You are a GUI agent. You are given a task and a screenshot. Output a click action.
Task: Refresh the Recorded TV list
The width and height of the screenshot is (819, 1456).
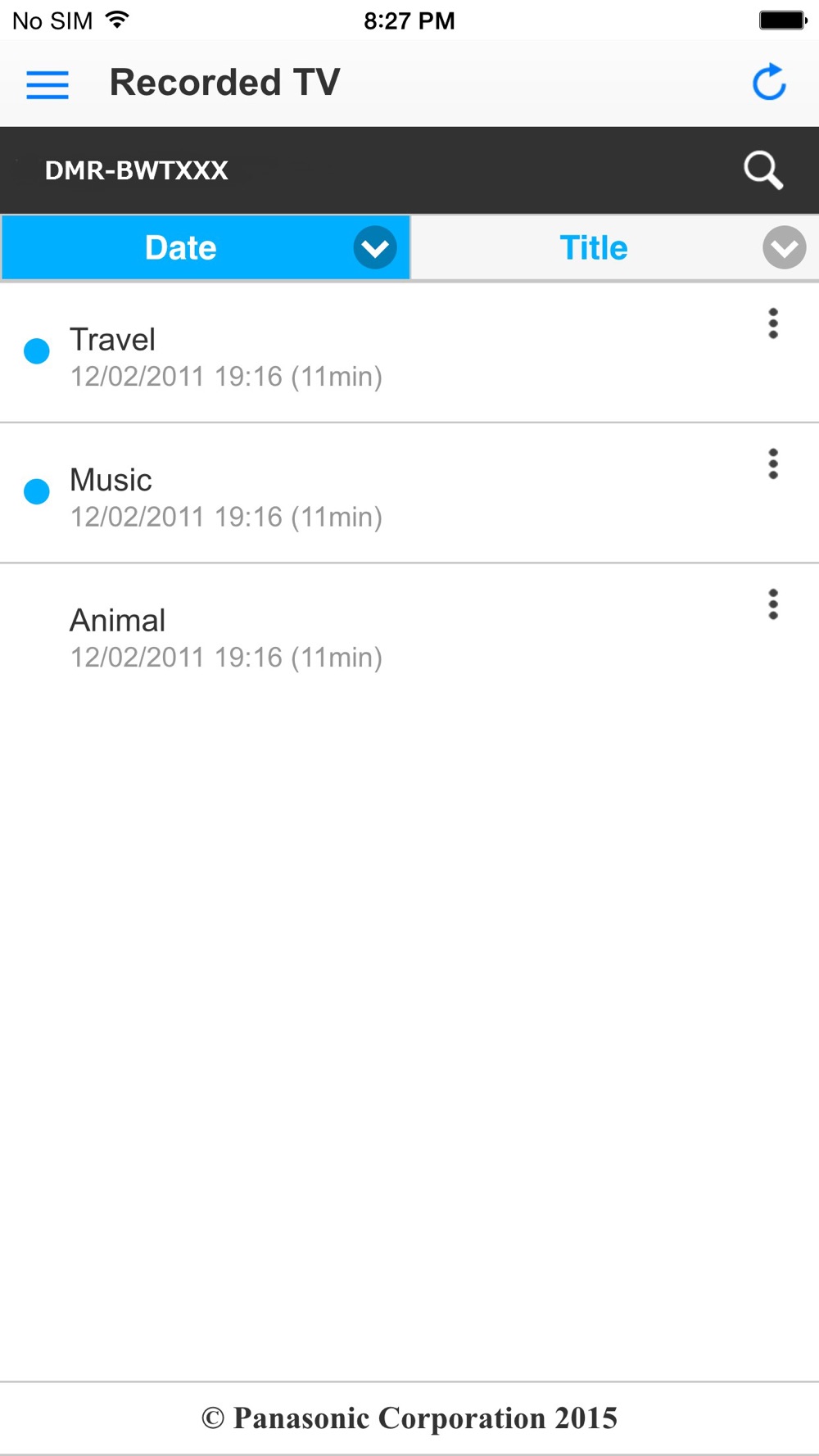(x=769, y=83)
